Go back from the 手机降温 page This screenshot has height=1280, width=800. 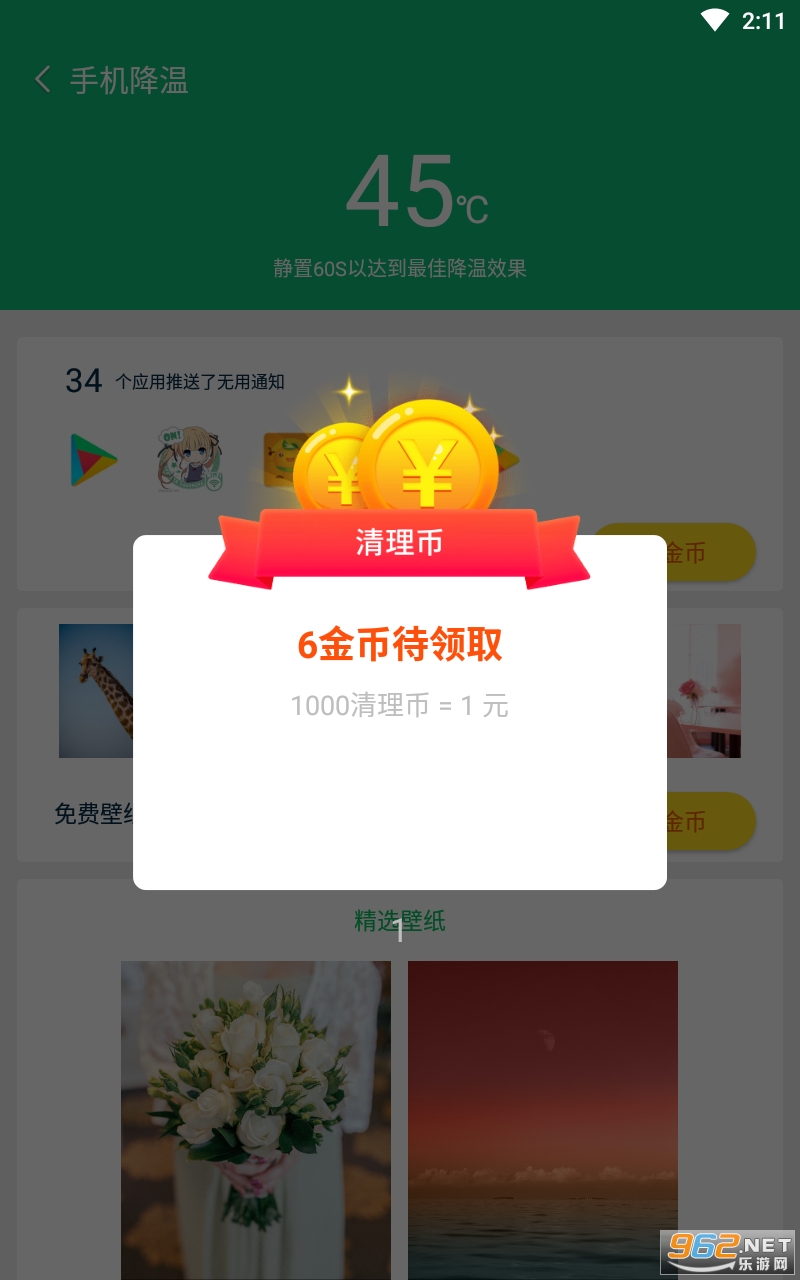tap(43, 80)
